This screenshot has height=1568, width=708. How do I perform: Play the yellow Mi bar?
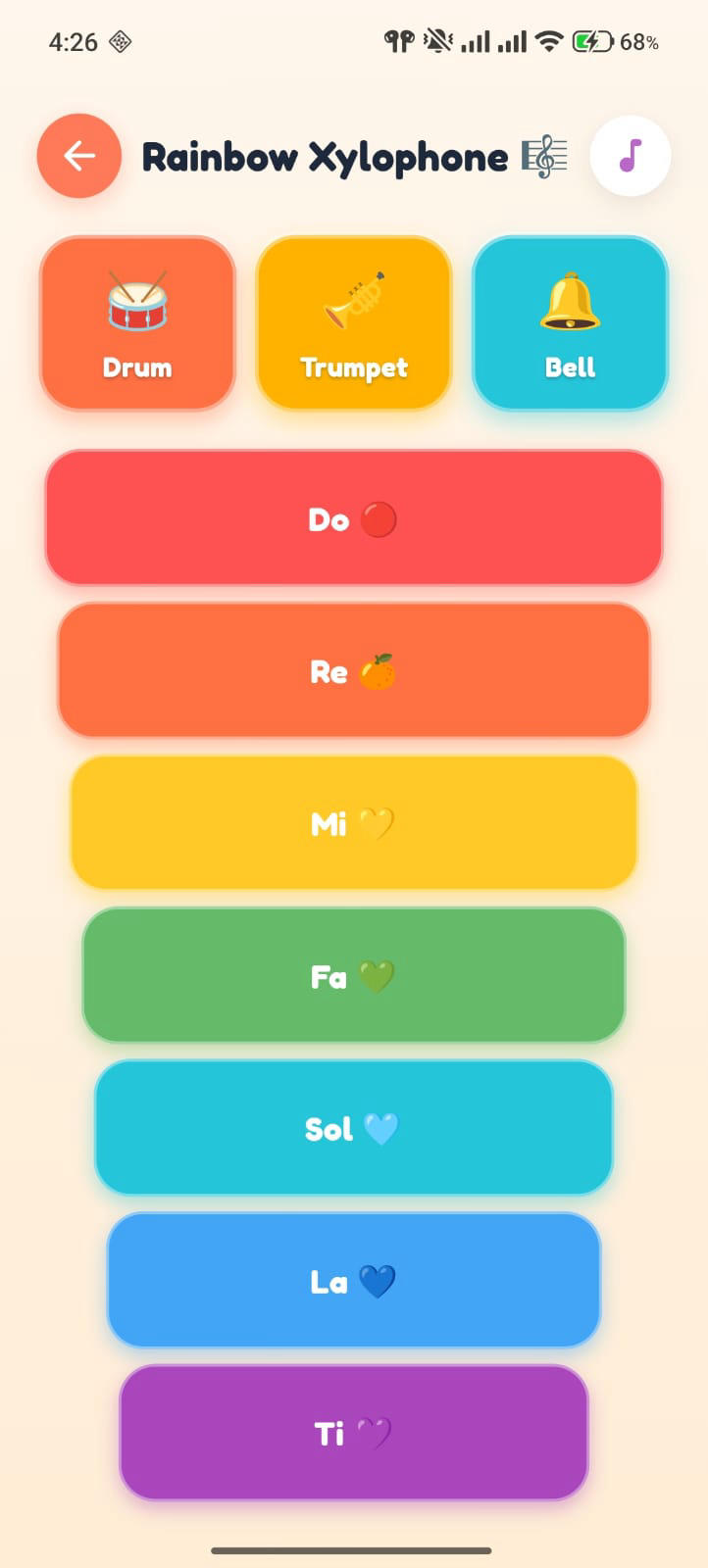coord(354,823)
